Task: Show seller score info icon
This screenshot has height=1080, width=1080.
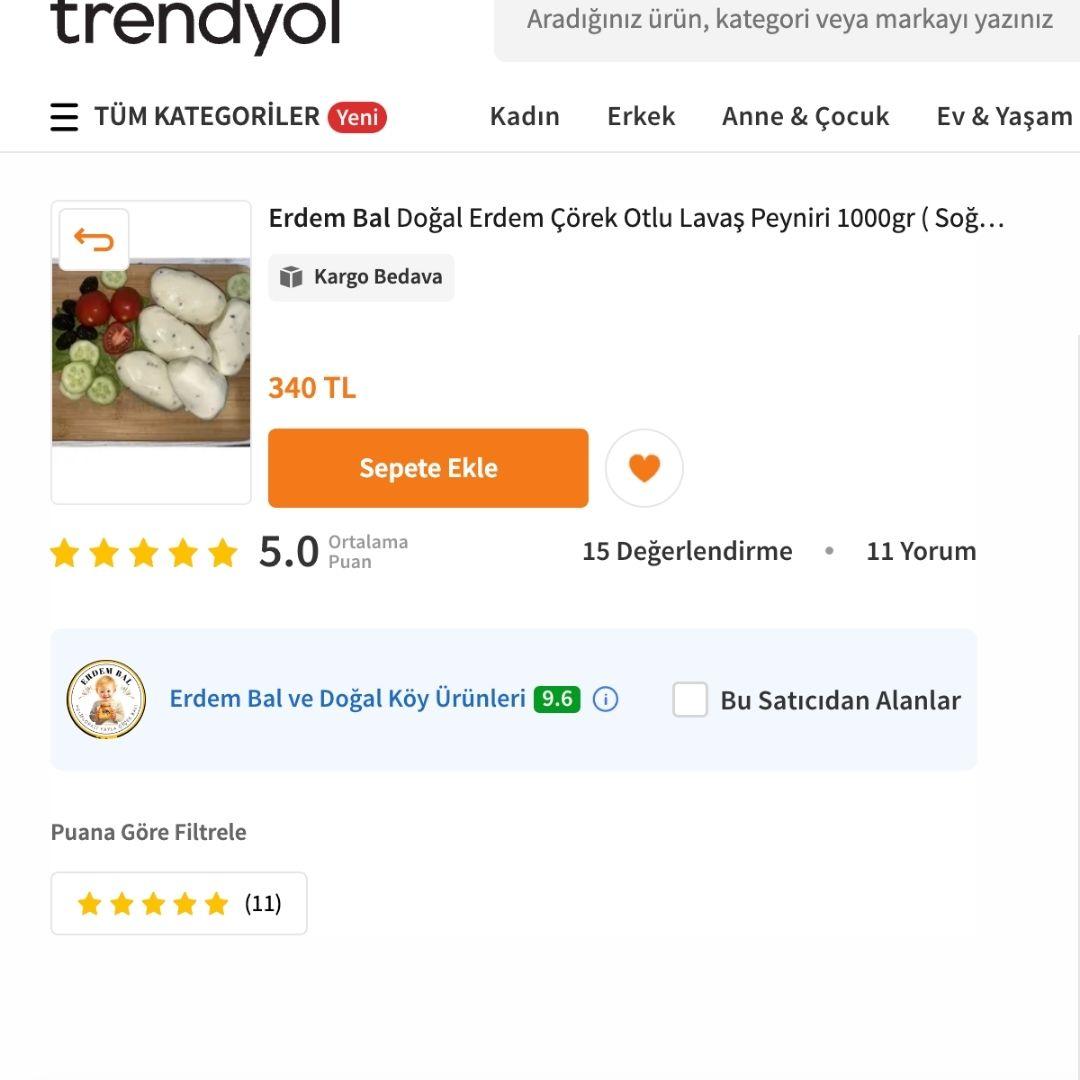Action: click(605, 699)
